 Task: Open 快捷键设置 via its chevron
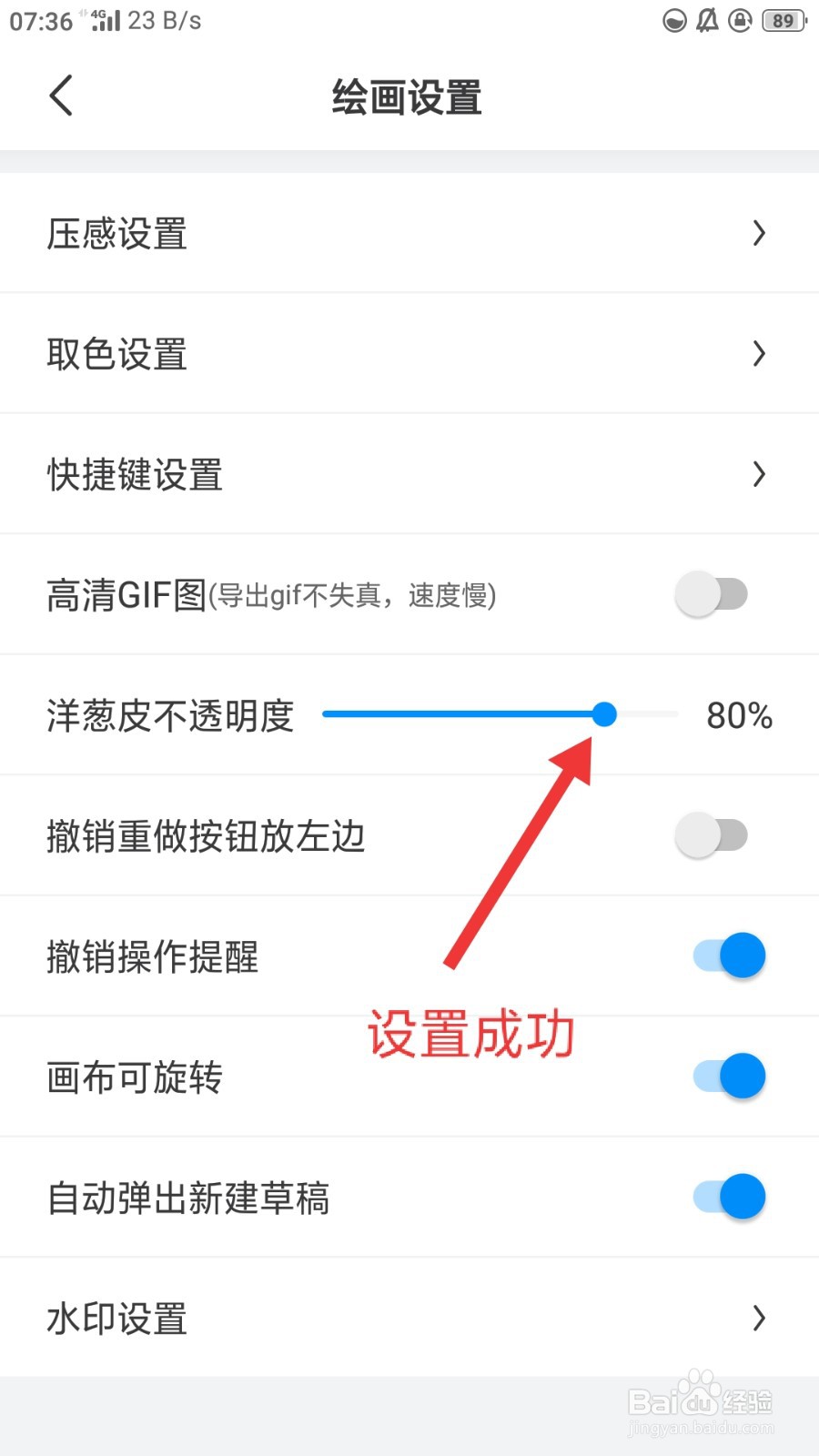[x=759, y=474]
